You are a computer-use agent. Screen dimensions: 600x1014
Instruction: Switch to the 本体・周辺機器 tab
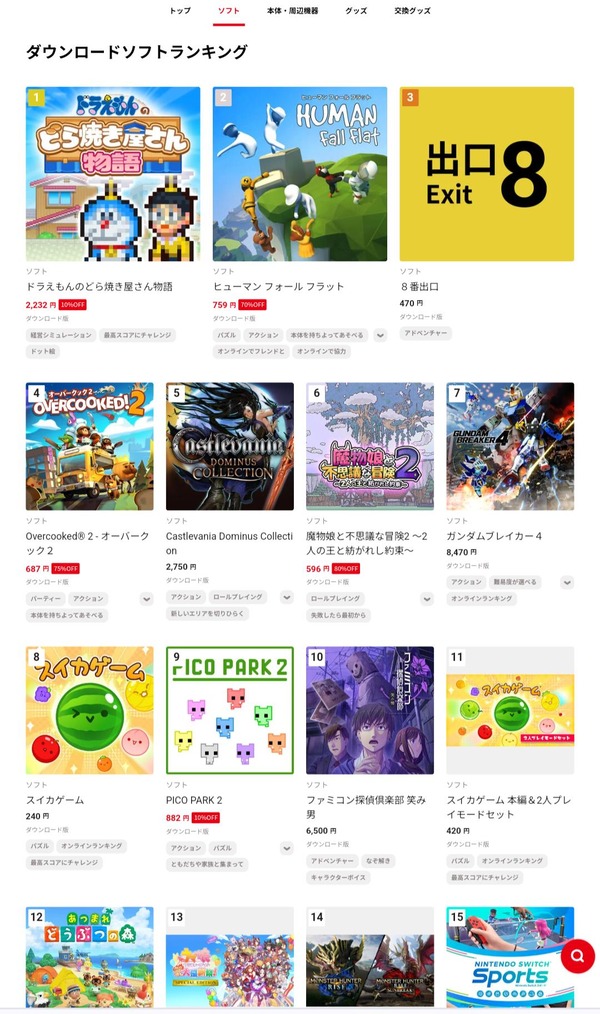[292, 11]
